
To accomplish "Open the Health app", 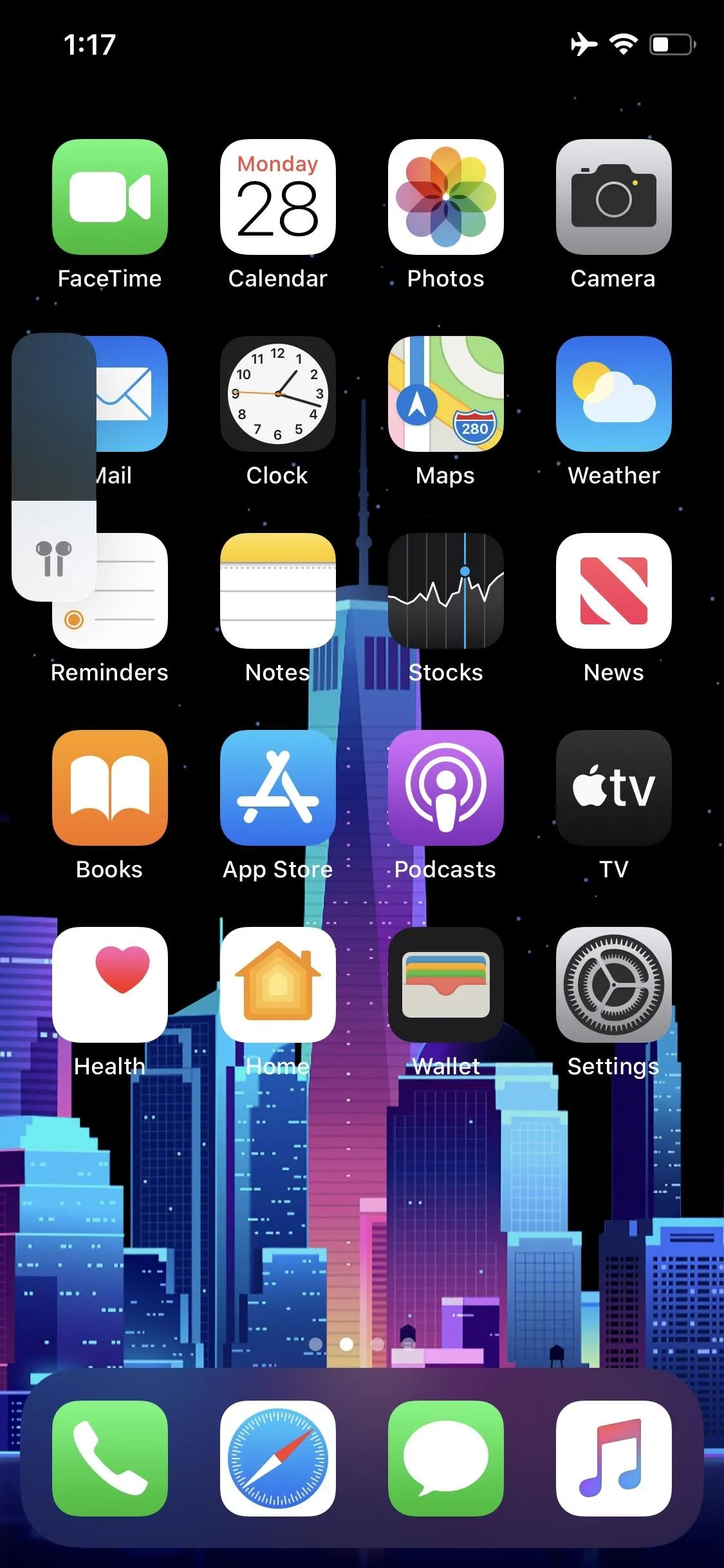I will (110, 985).
